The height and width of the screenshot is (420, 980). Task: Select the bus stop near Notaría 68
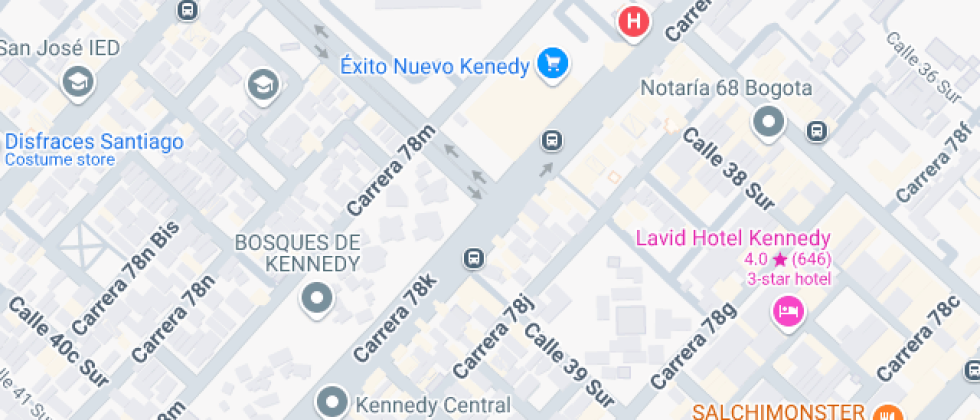816,131
